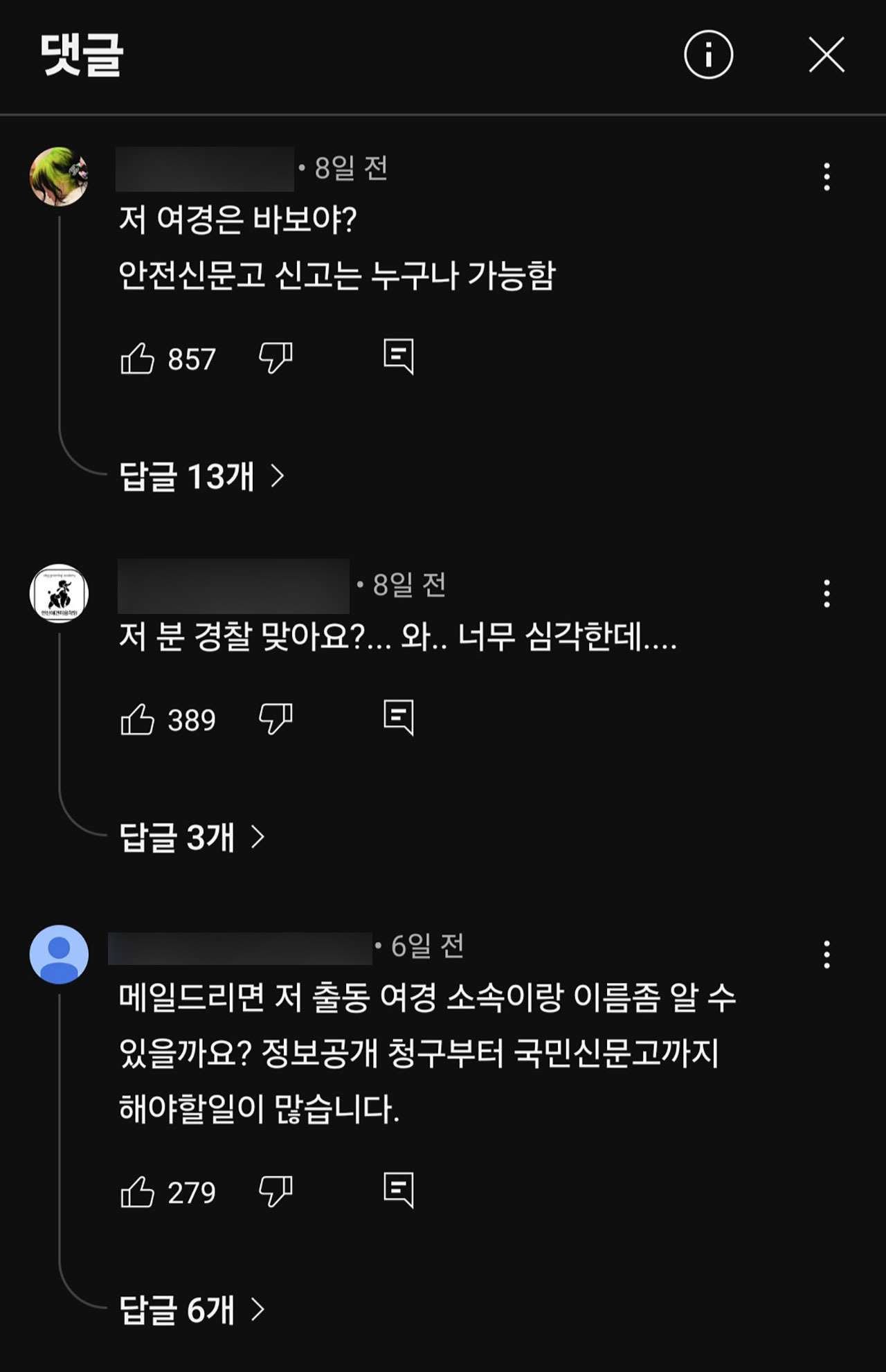This screenshot has height=1372, width=886.
Task: Open the reply box for the 857-like comment
Action: coord(400,357)
